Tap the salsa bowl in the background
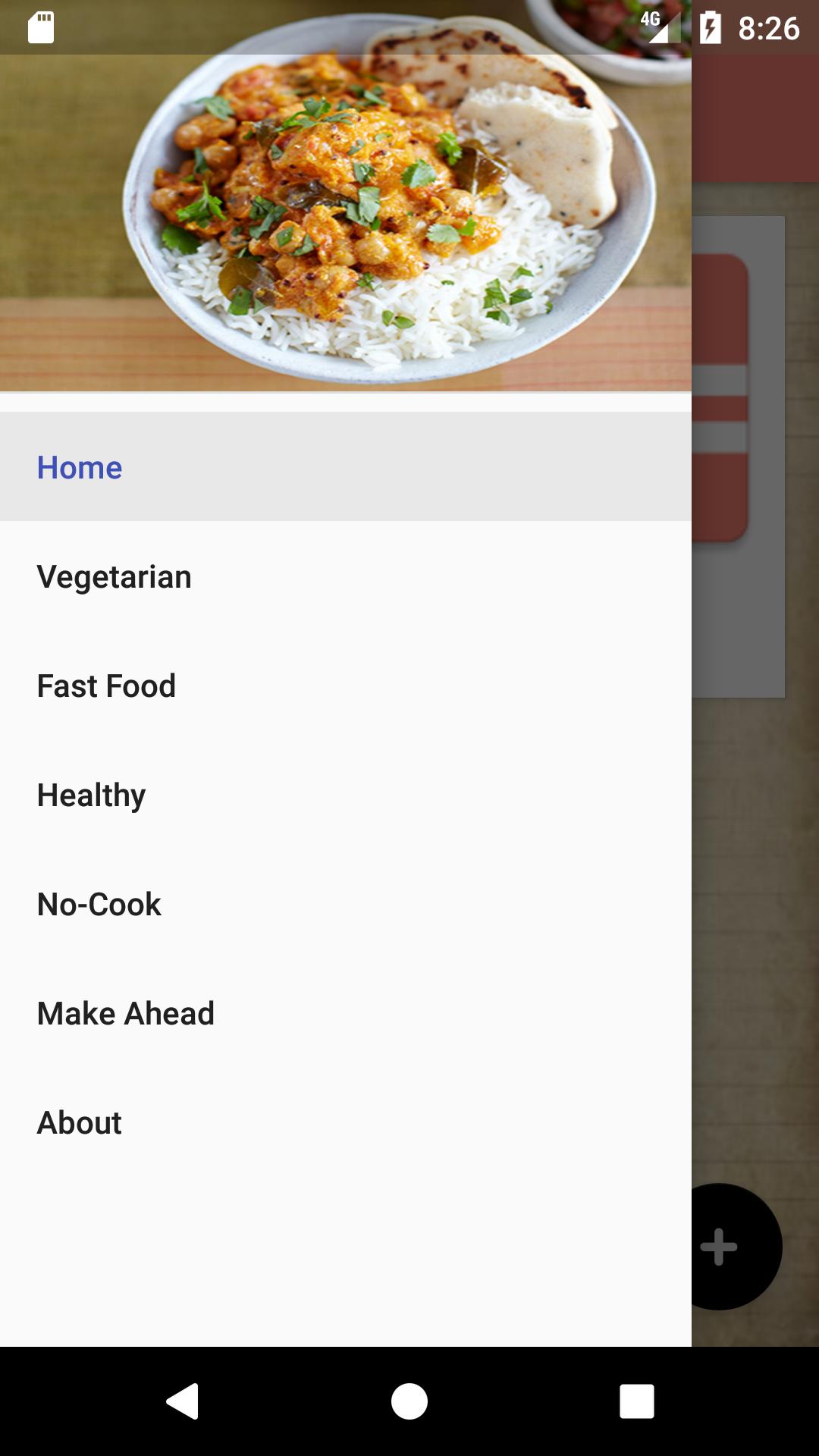The width and height of the screenshot is (819, 1456). pyautogui.click(x=614, y=30)
